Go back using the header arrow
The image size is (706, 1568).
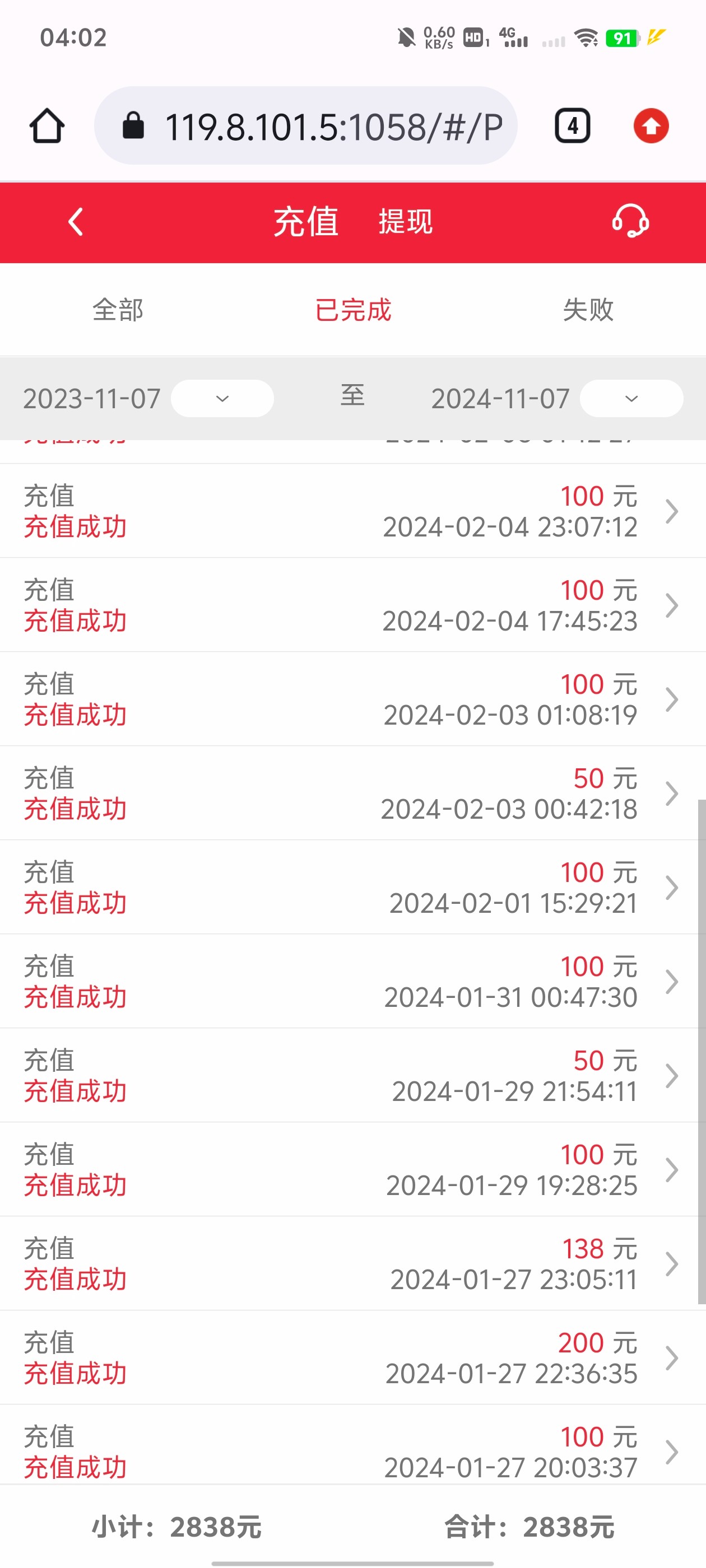click(x=76, y=222)
